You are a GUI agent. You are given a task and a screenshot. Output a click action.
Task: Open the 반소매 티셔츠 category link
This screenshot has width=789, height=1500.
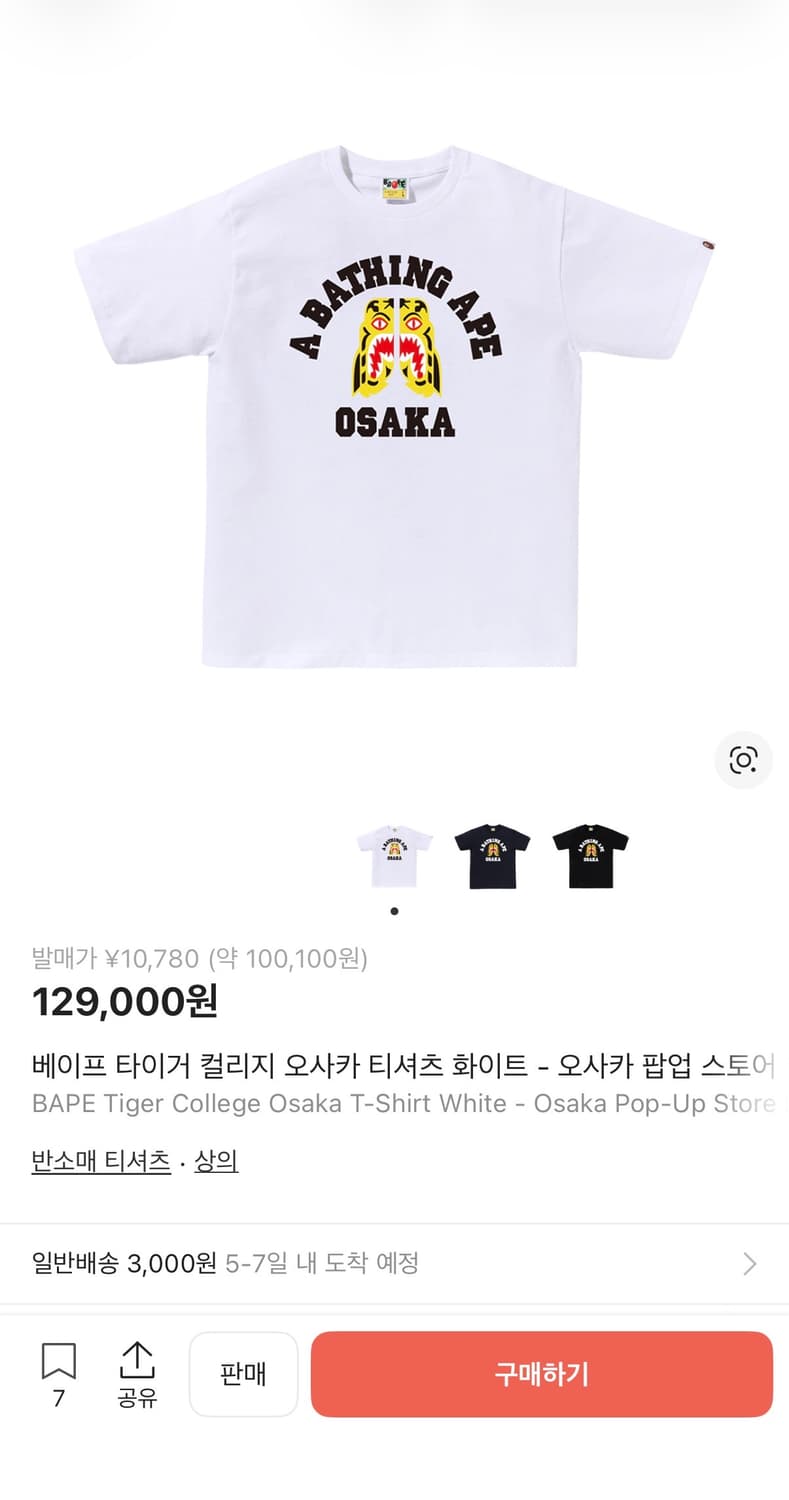(99, 1161)
